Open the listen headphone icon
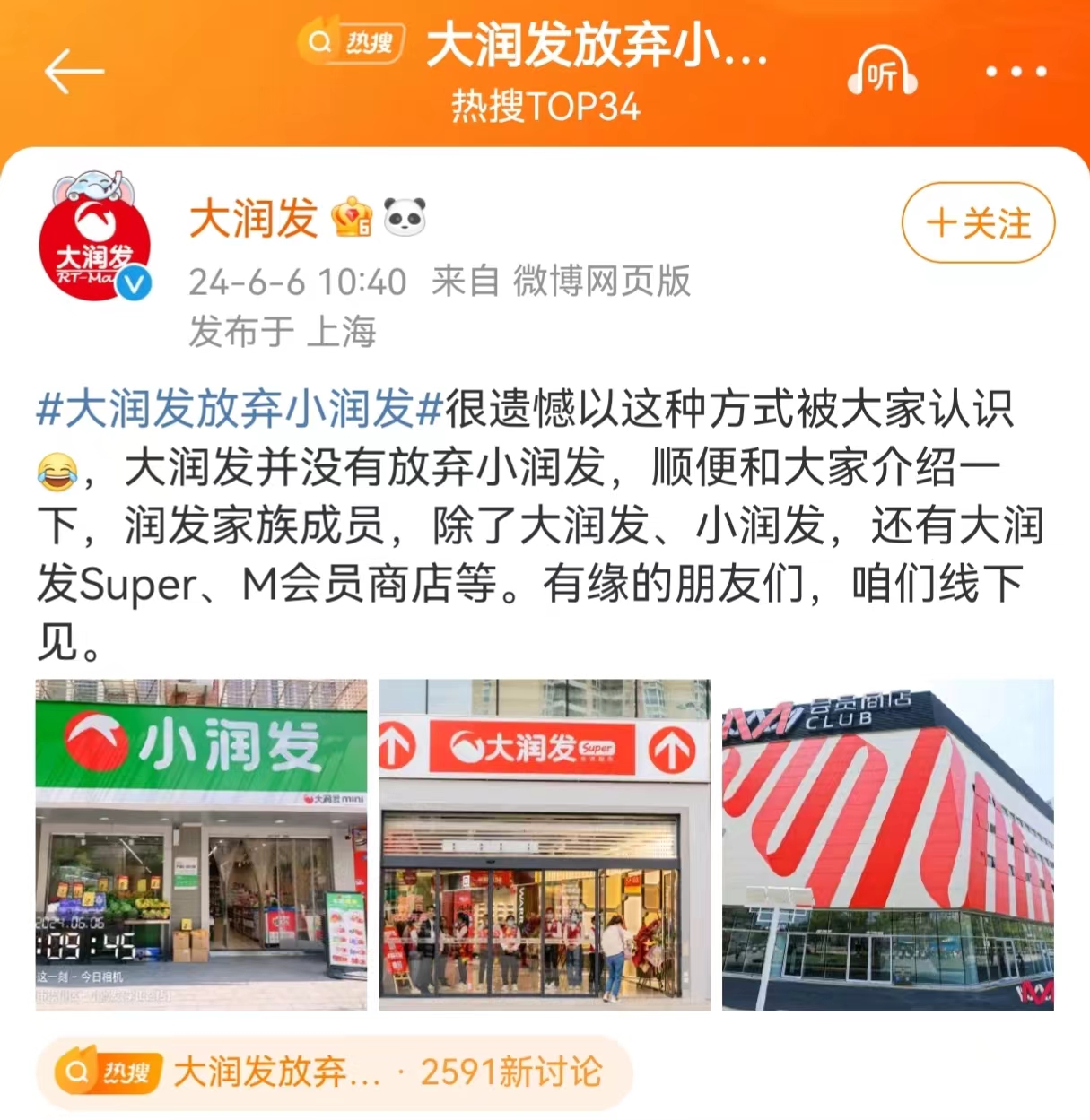The image size is (1090, 1120). (x=882, y=73)
